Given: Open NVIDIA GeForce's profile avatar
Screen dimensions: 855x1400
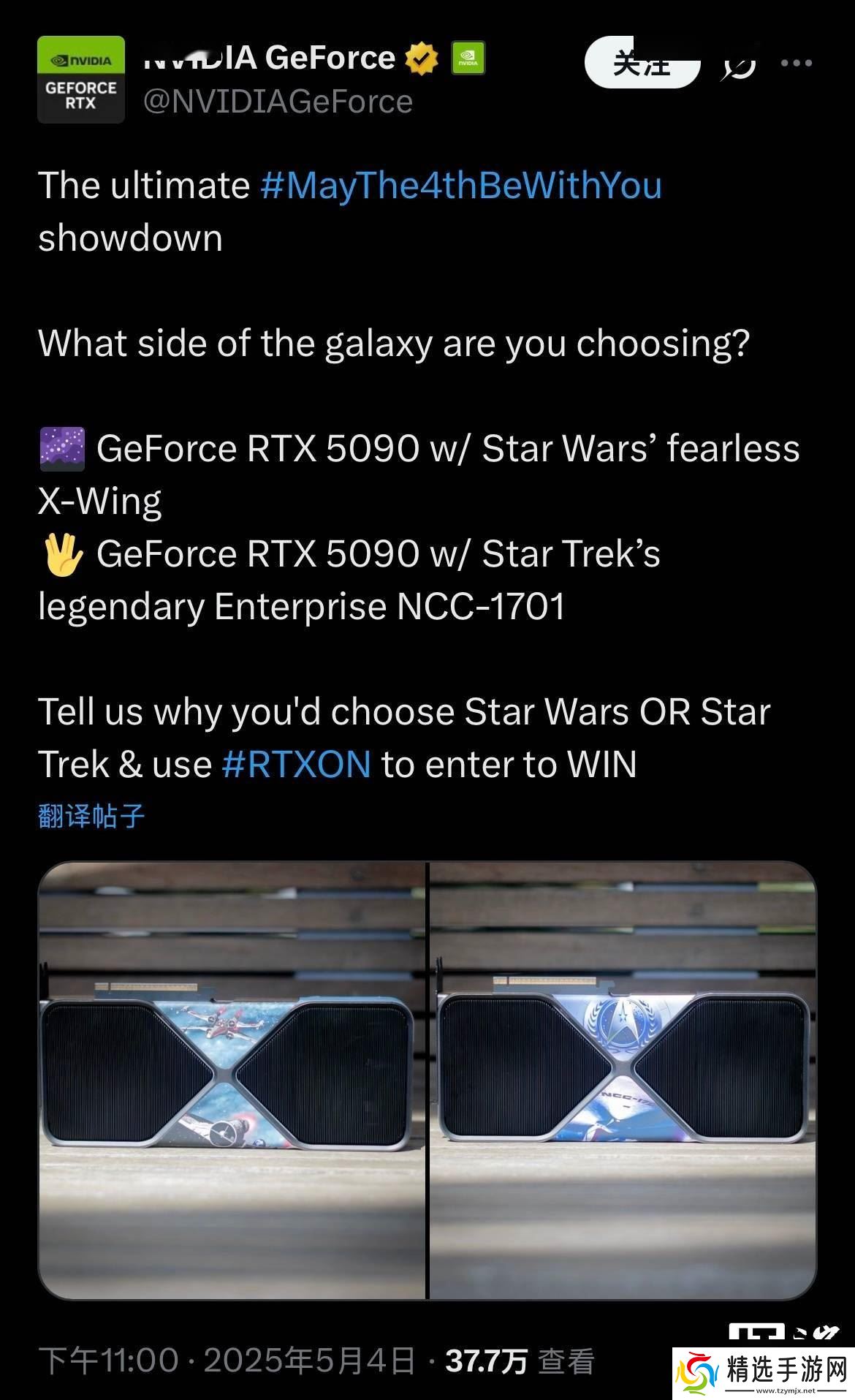Looking at the screenshot, I should [x=81, y=80].
